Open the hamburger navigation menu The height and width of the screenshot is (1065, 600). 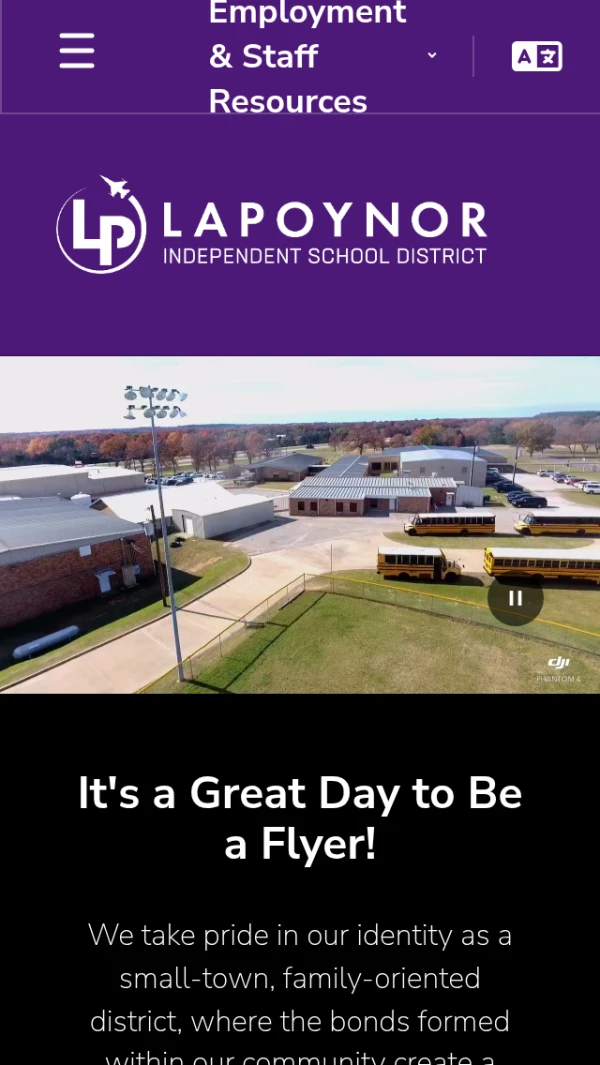77,51
